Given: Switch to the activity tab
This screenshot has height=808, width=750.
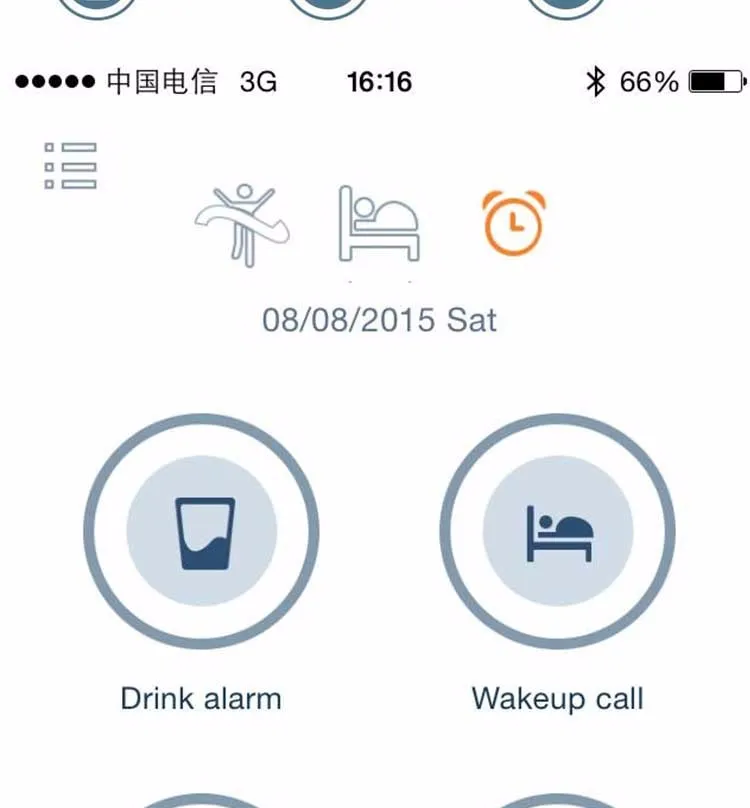Looking at the screenshot, I should (x=242, y=224).
